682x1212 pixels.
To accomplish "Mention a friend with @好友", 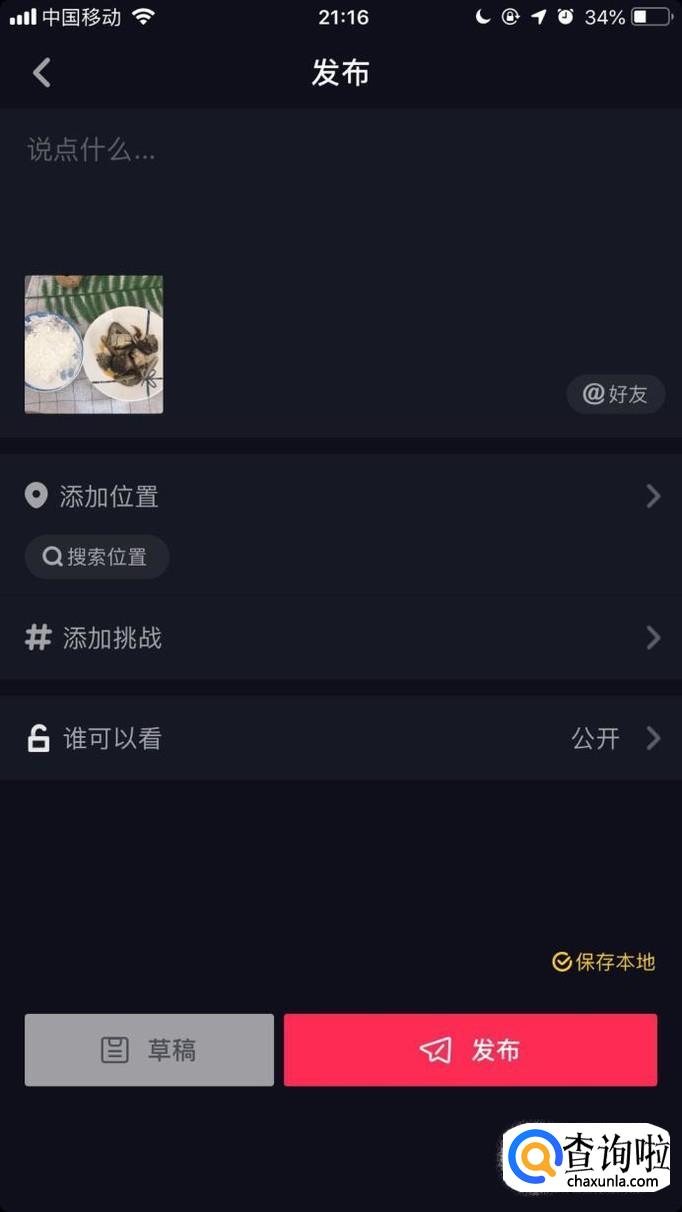I will (x=615, y=394).
